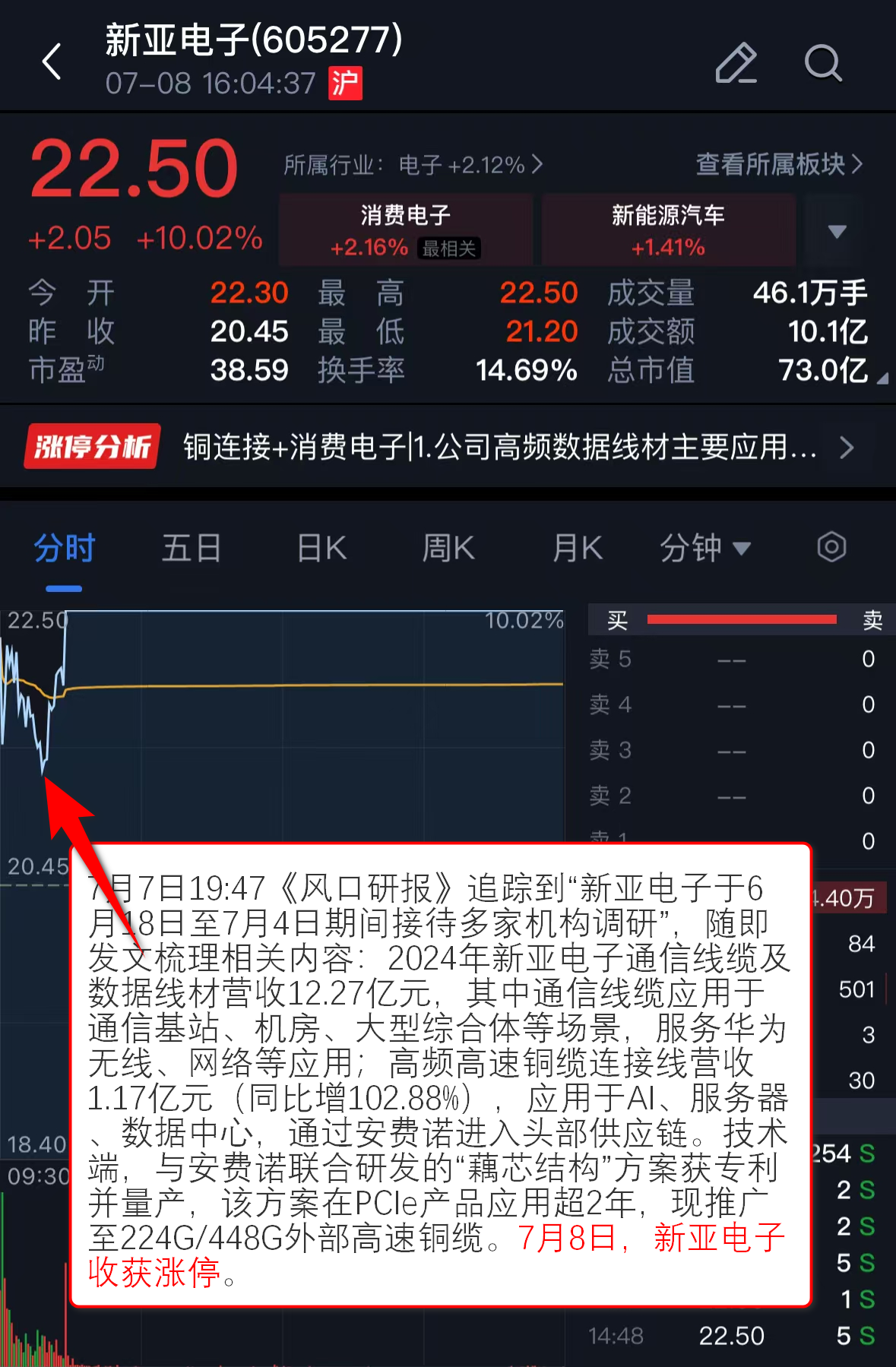Image resolution: width=896 pixels, height=1367 pixels.
Task: Open the 分钟 interval dropdown
Action: tap(704, 548)
